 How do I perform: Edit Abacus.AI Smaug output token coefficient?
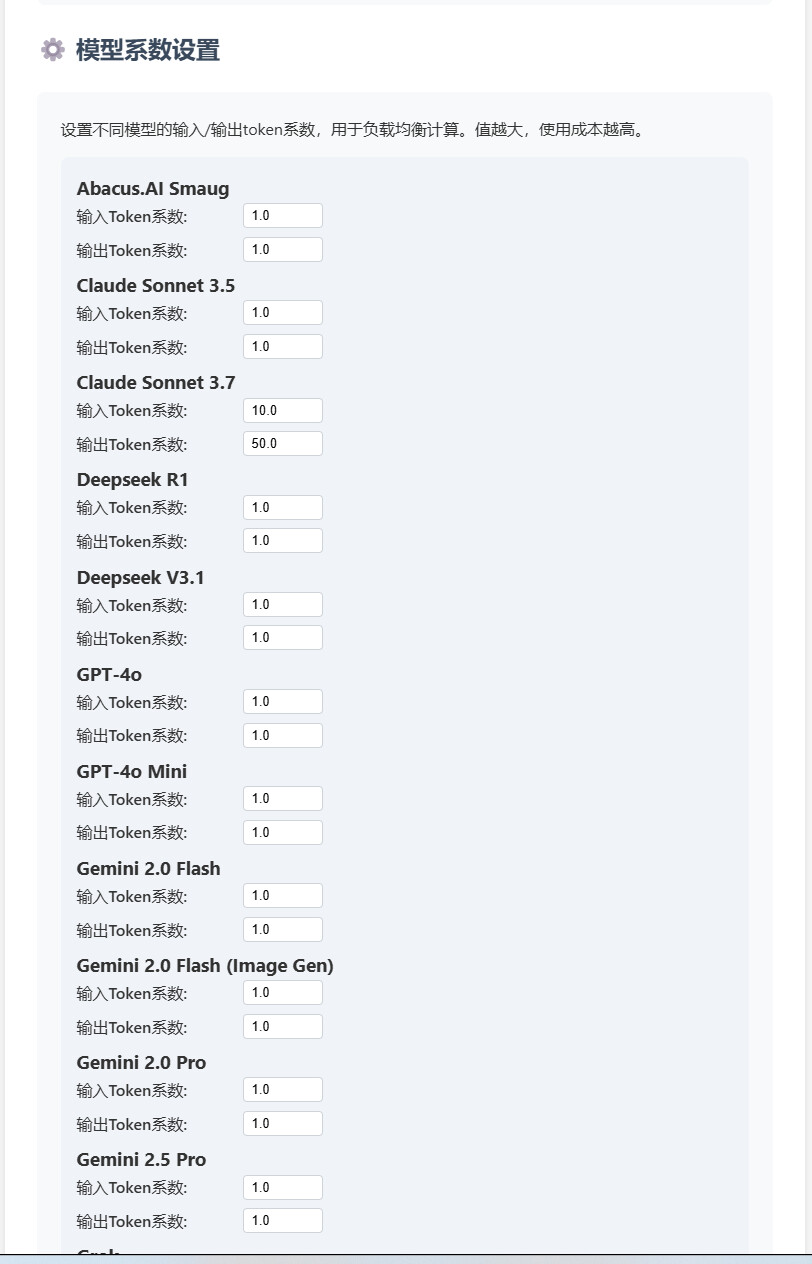pos(282,250)
